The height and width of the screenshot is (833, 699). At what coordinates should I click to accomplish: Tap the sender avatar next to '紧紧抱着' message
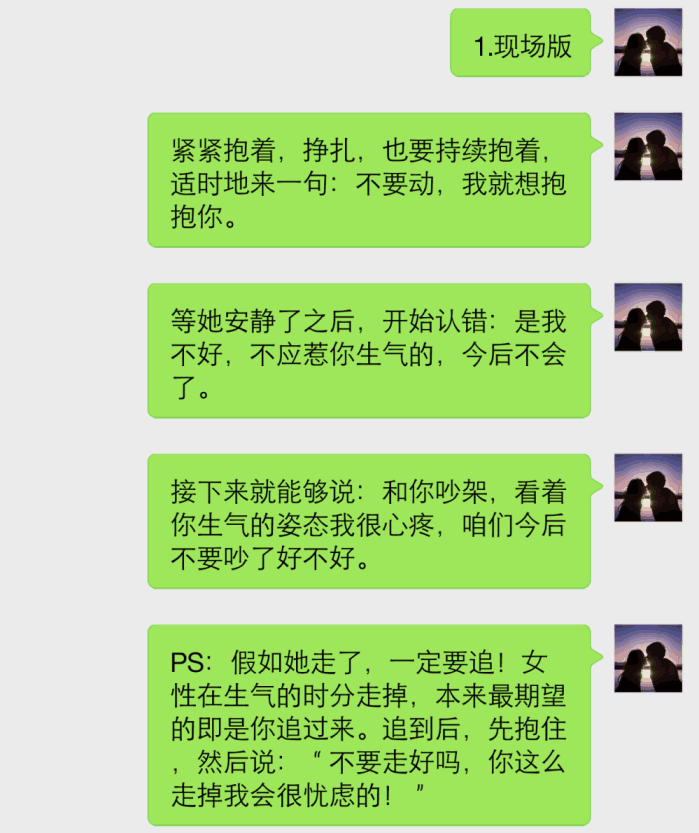click(x=648, y=146)
